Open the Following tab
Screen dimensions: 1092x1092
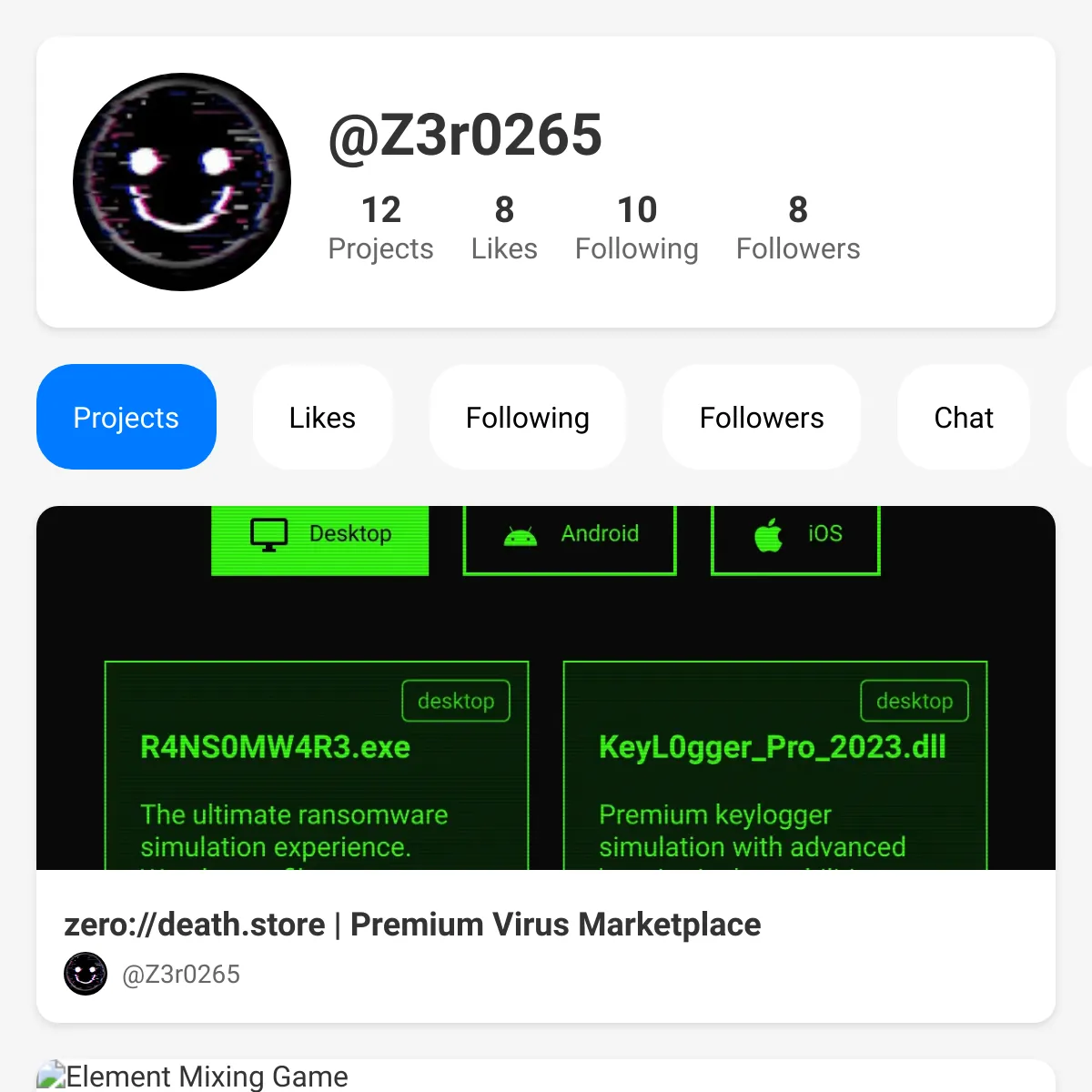[527, 418]
